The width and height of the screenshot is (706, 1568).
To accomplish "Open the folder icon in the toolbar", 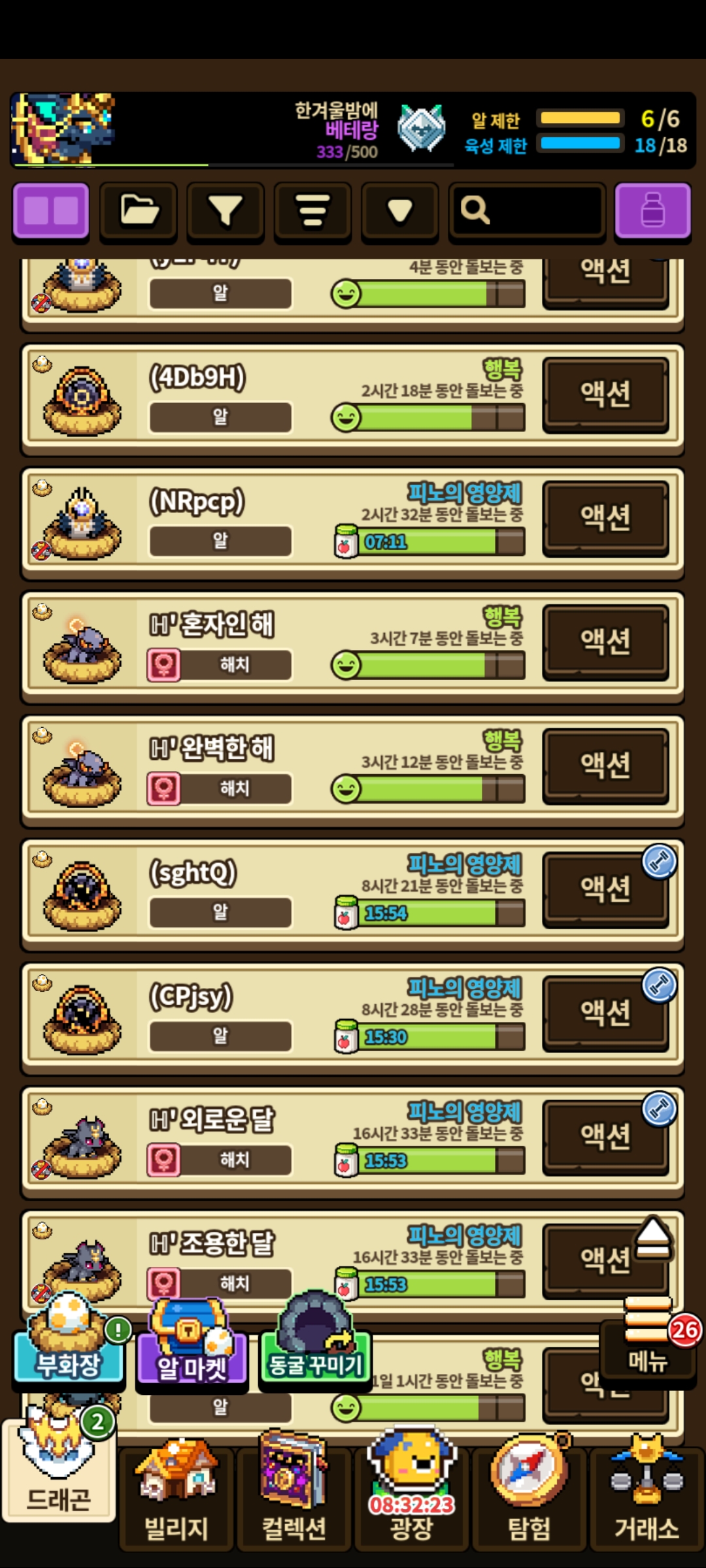I will [139, 210].
